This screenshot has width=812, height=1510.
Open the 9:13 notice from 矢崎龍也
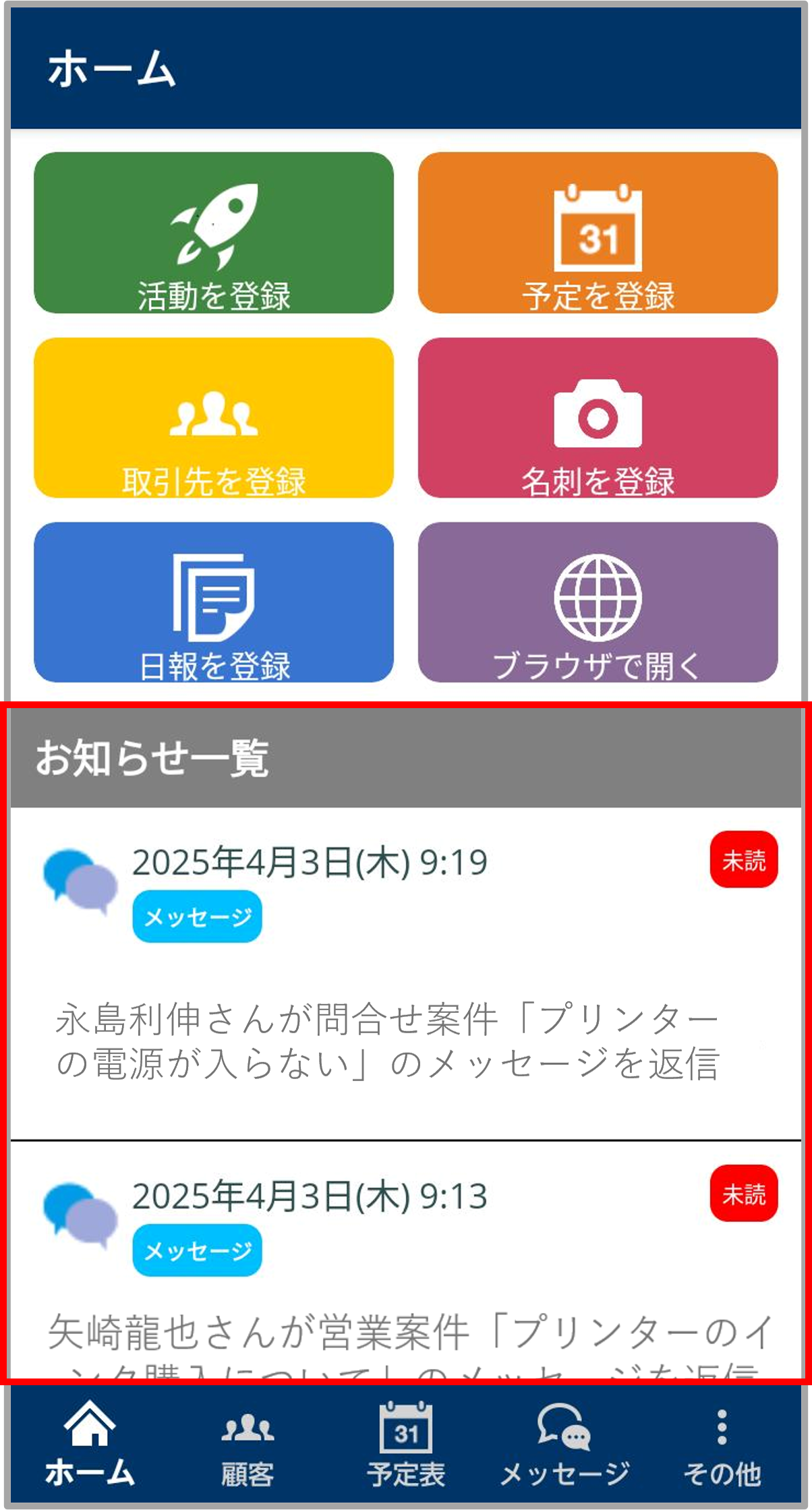point(406,1260)
